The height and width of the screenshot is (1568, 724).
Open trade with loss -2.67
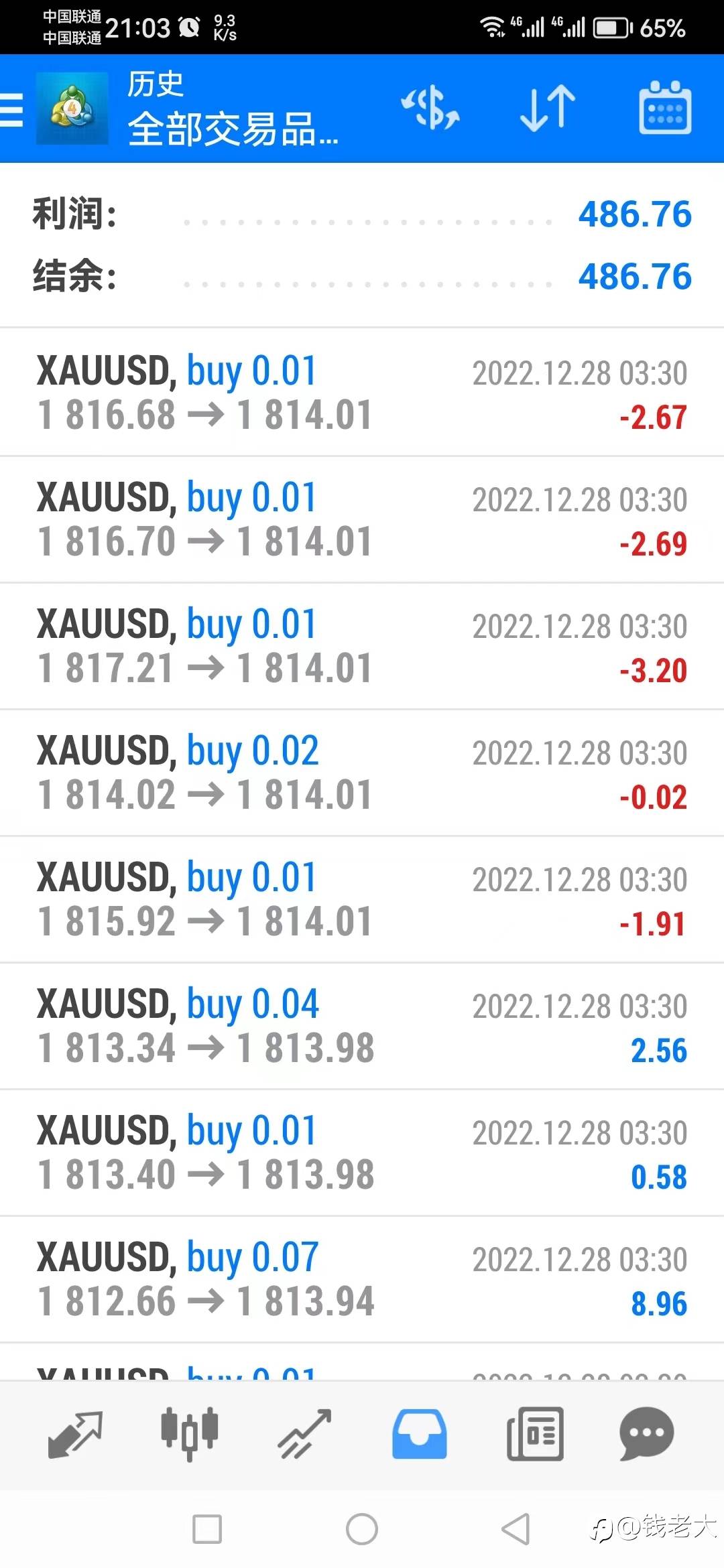(362, 393)
